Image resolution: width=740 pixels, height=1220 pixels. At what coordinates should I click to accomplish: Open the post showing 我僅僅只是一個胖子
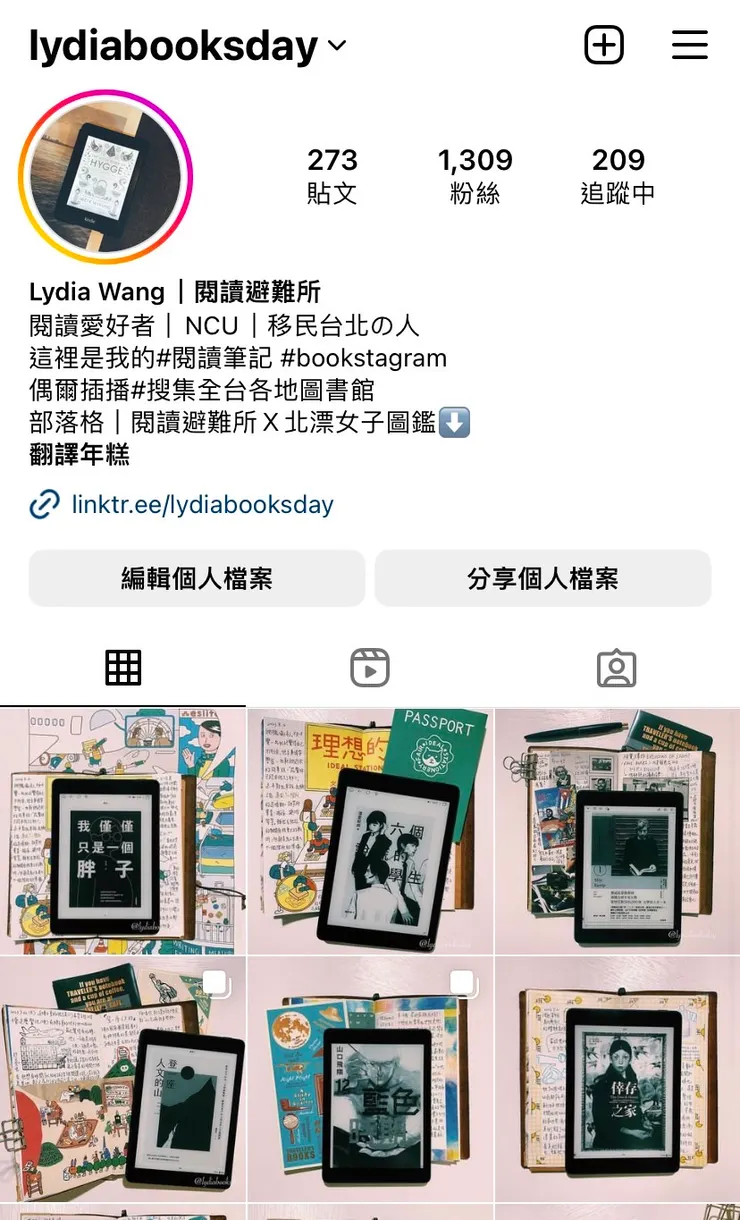point(122,832)
